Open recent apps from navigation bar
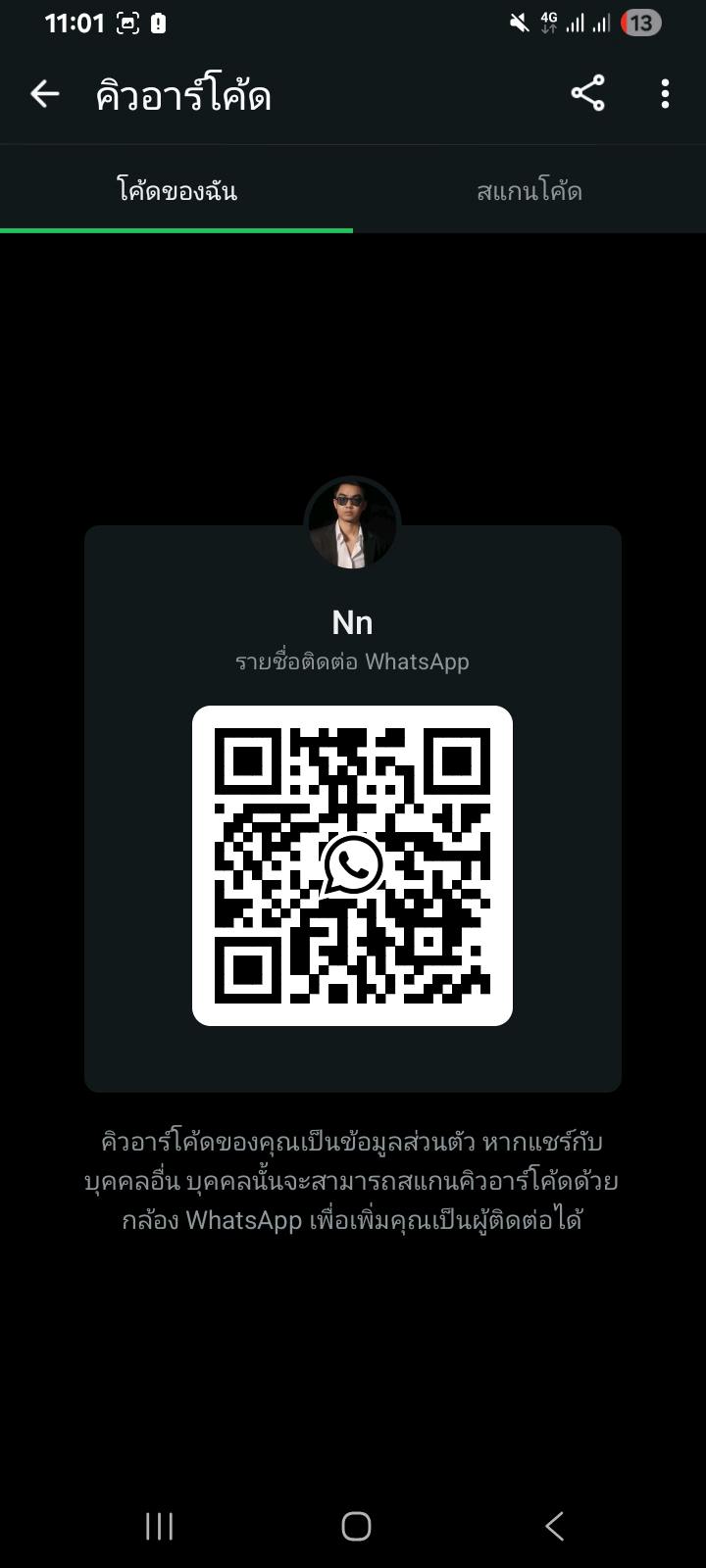706x1568 pixels. [159, 1526]
